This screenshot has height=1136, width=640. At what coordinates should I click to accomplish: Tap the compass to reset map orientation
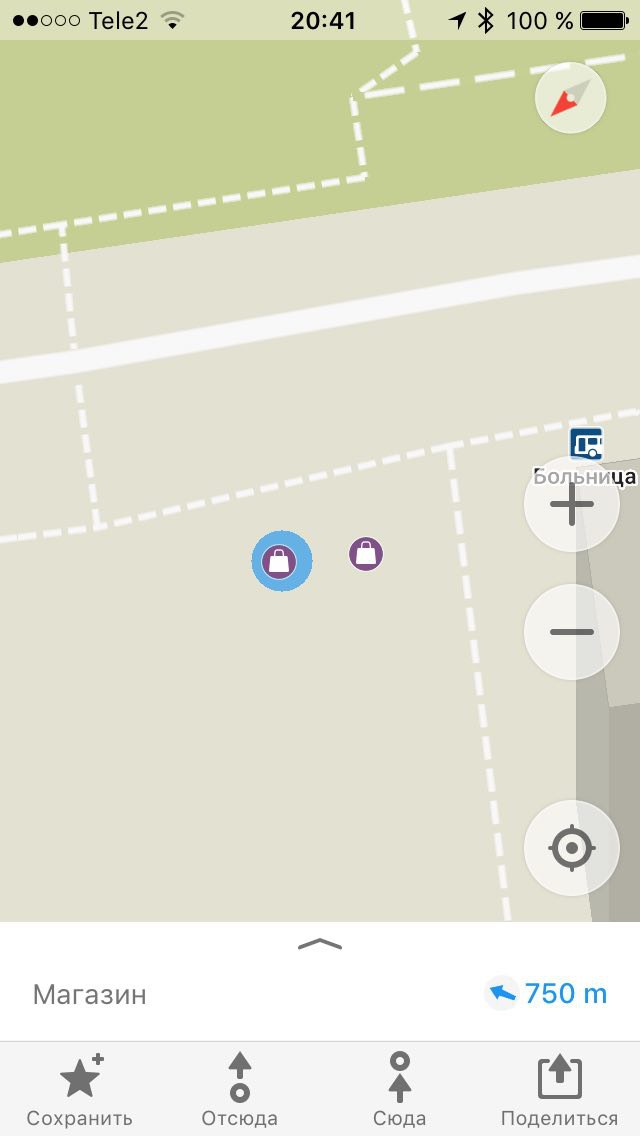tap(570, 98)
